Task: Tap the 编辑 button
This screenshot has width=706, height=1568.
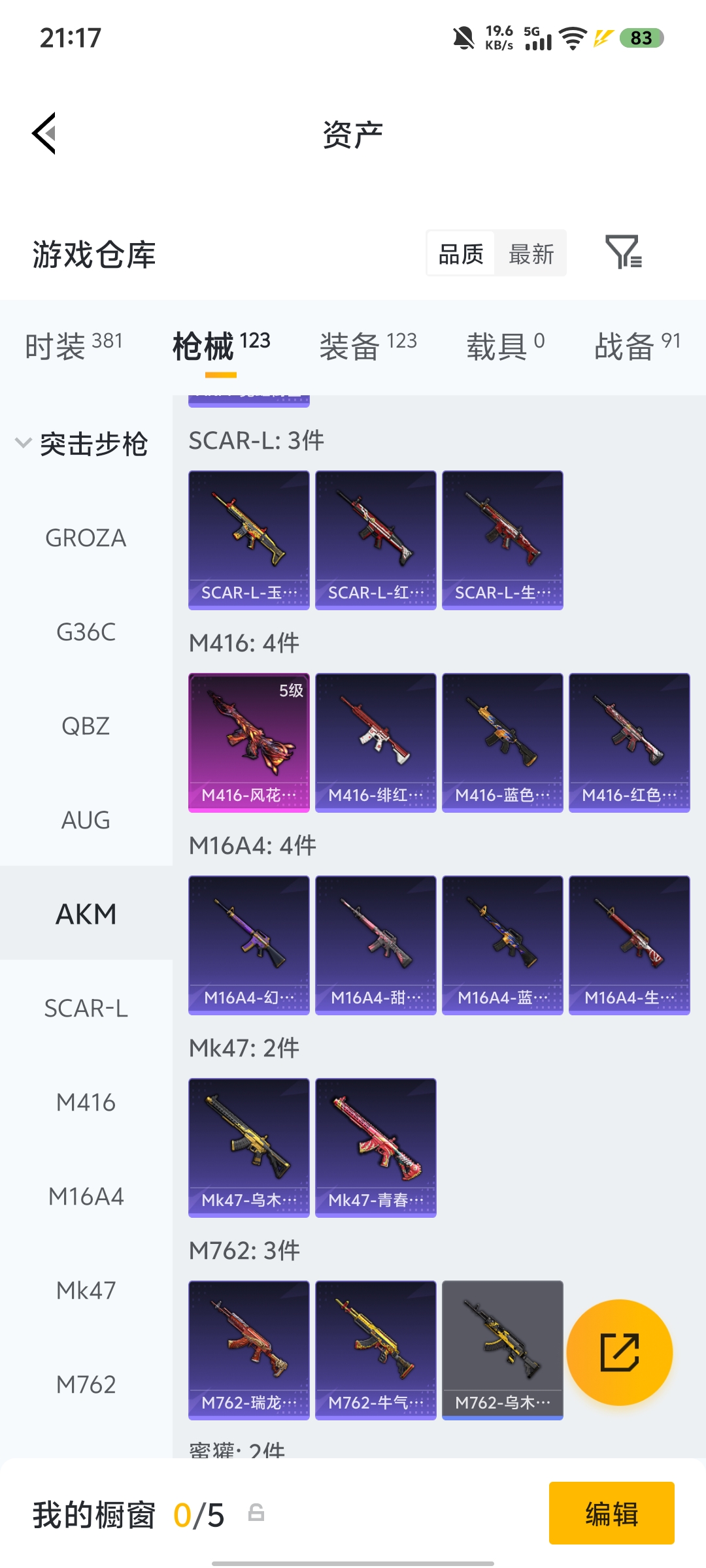Action: point(611,1513)
